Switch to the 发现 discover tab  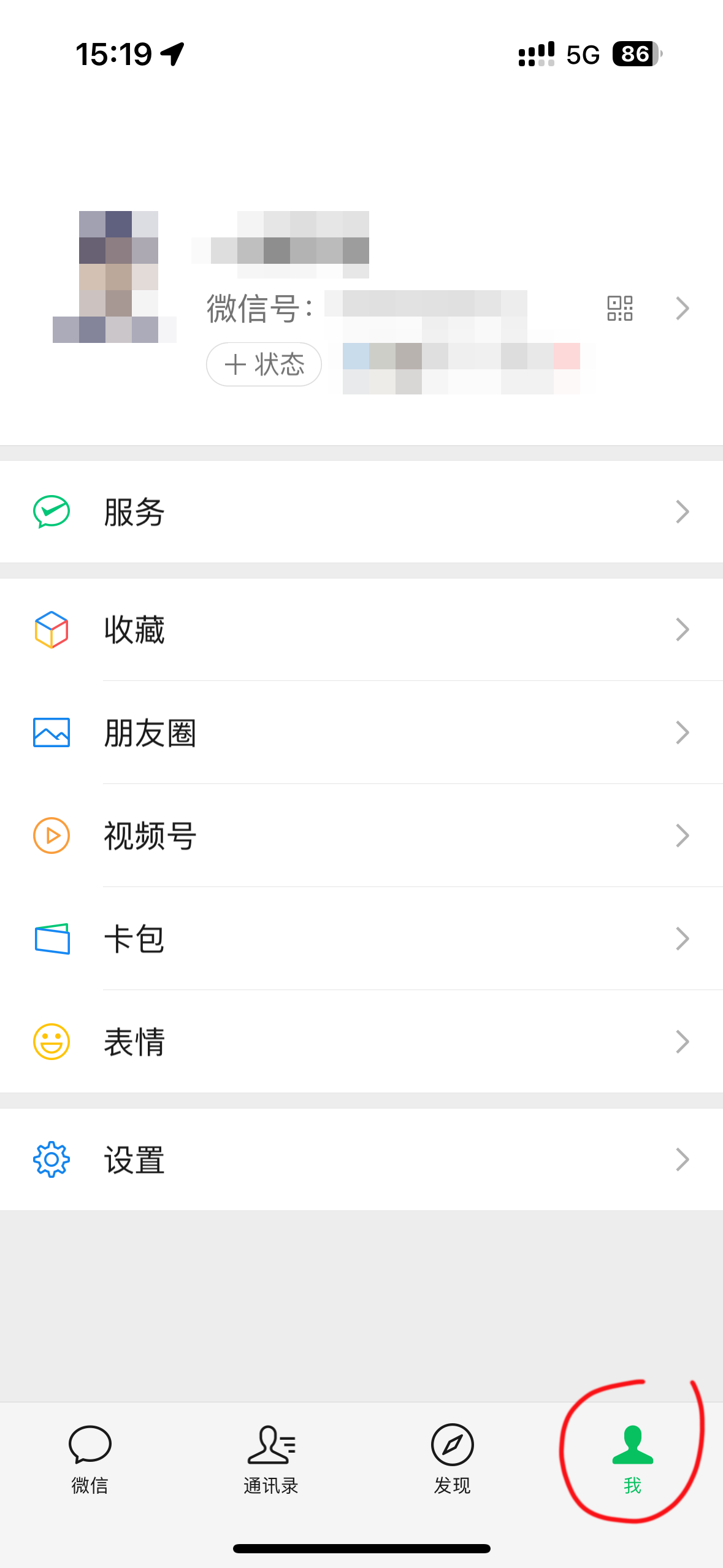452,1459
